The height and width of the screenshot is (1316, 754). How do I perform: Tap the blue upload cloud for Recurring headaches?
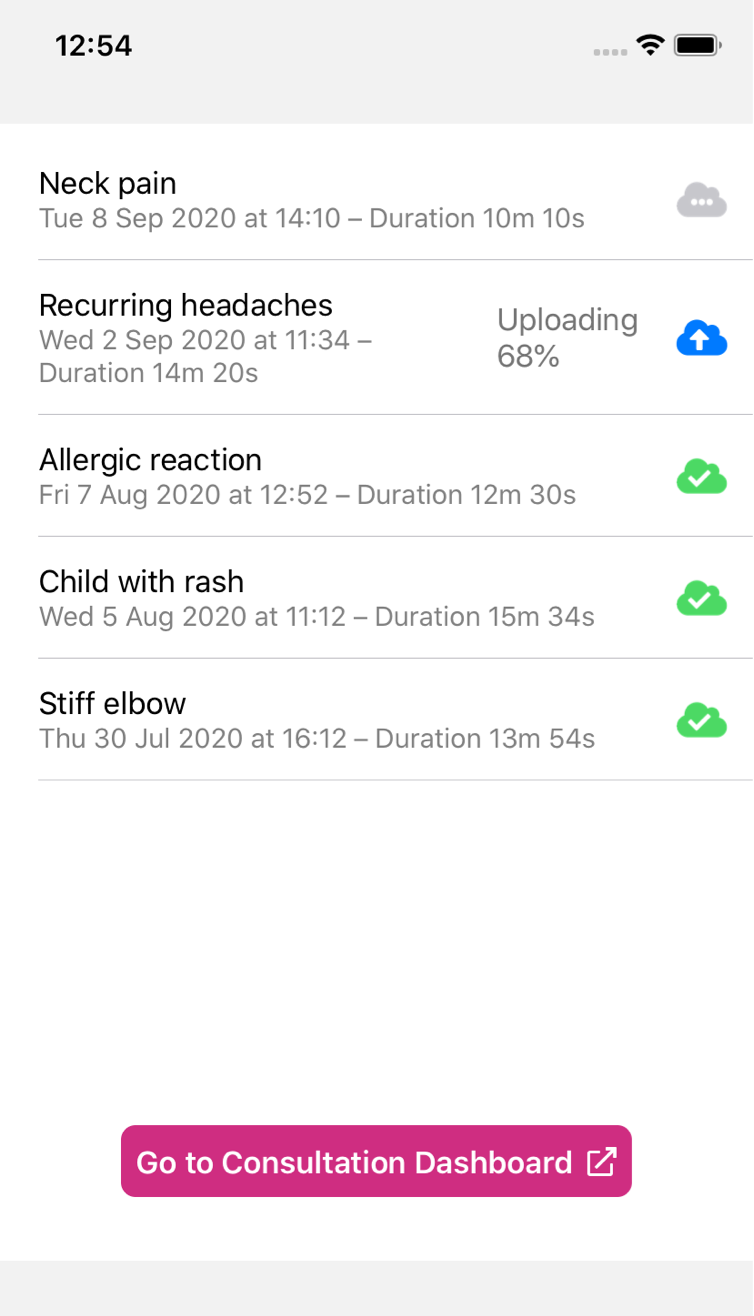702,339
